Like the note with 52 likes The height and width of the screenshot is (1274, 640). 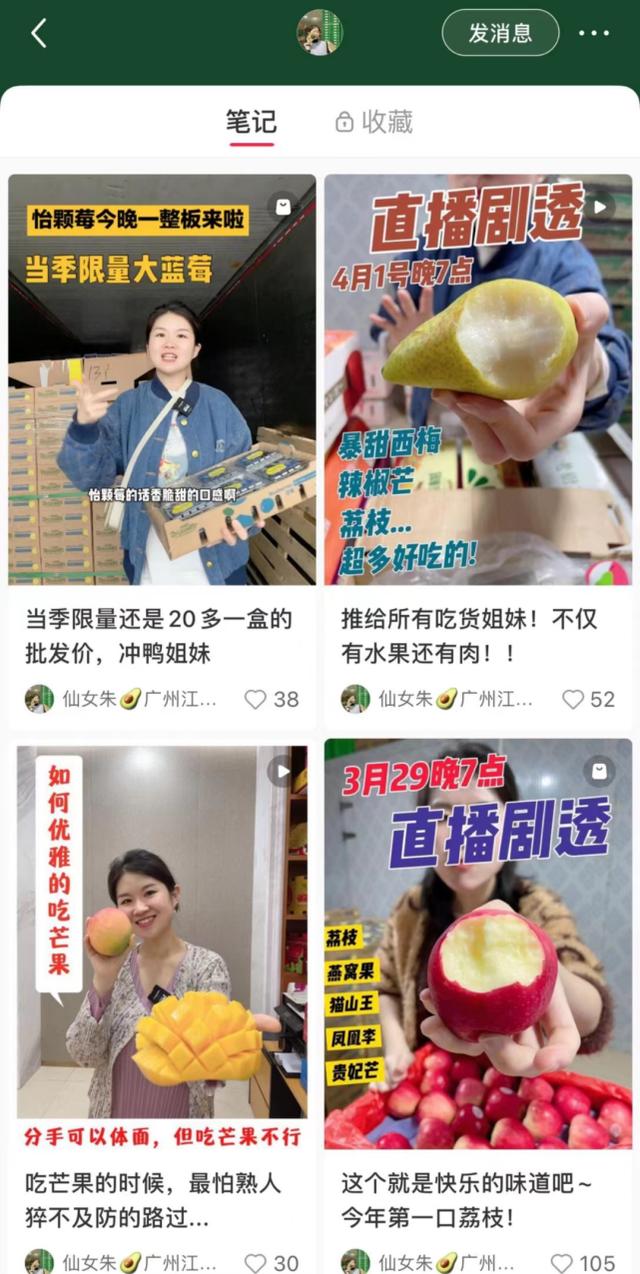click(573, 699)
